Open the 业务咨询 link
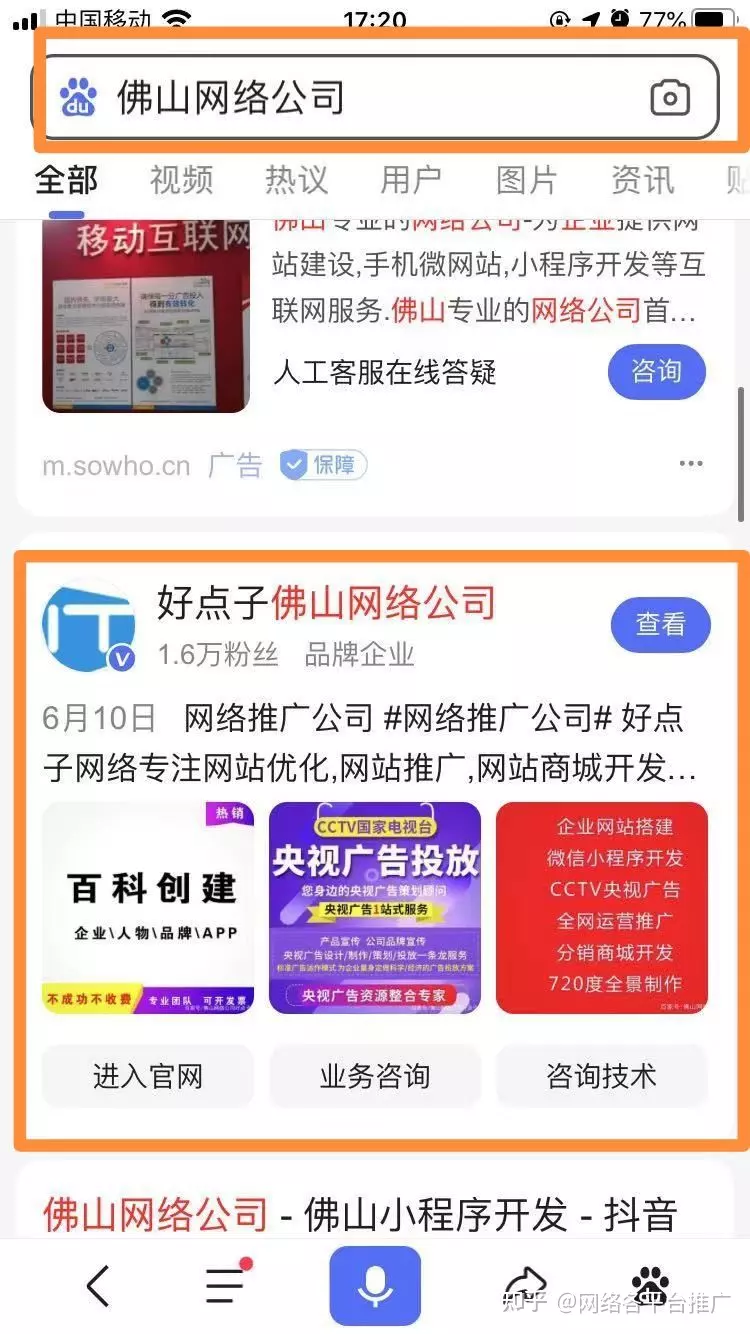Viewport: 750px width, 1334px height. click(x=374, y=1076)
